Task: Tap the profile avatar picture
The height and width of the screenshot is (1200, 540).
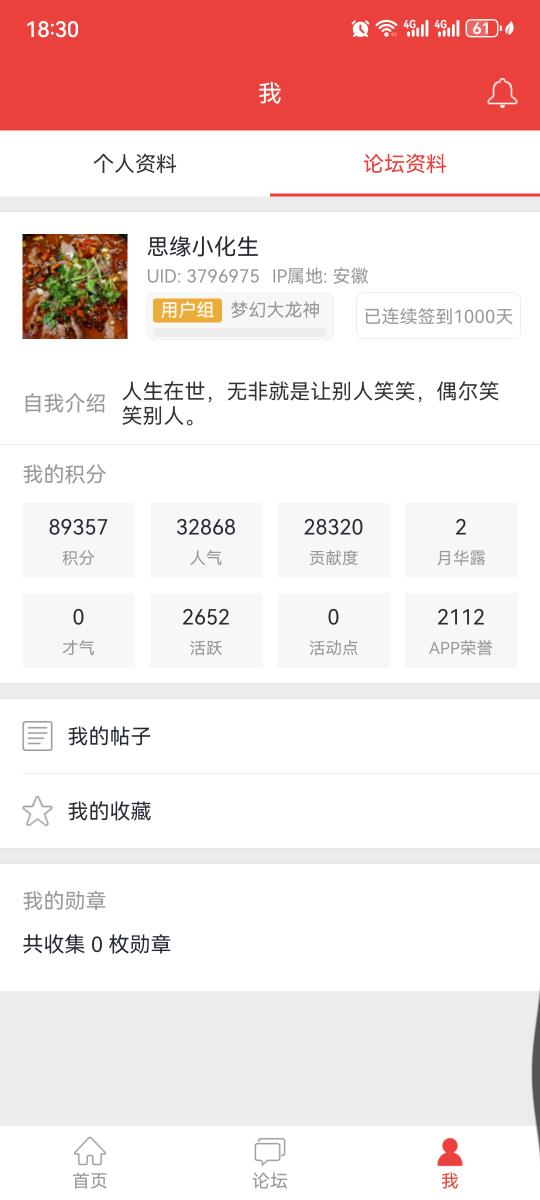Action: 75,287
